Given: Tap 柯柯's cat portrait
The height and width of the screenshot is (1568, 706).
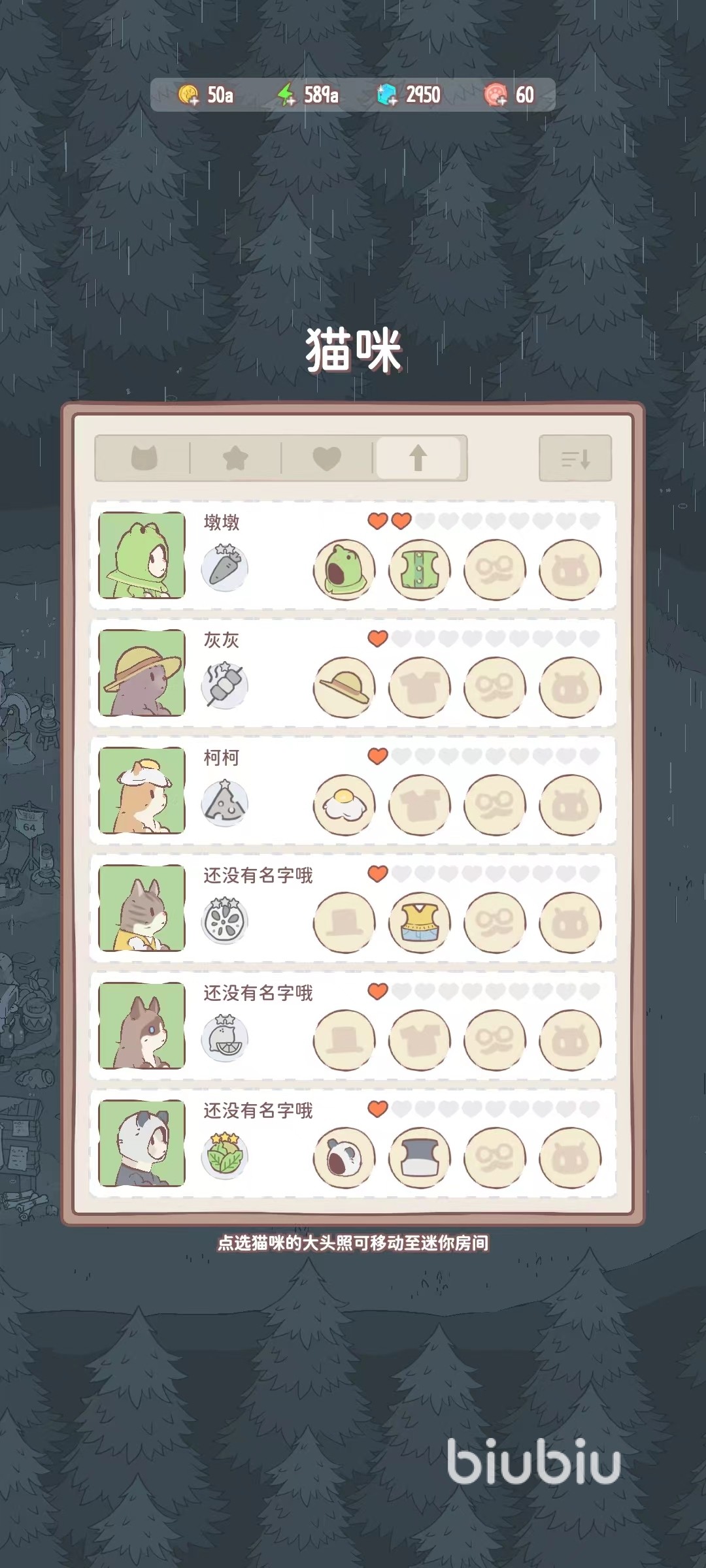Looking at the screenshot, I should [x=142, y=791].
